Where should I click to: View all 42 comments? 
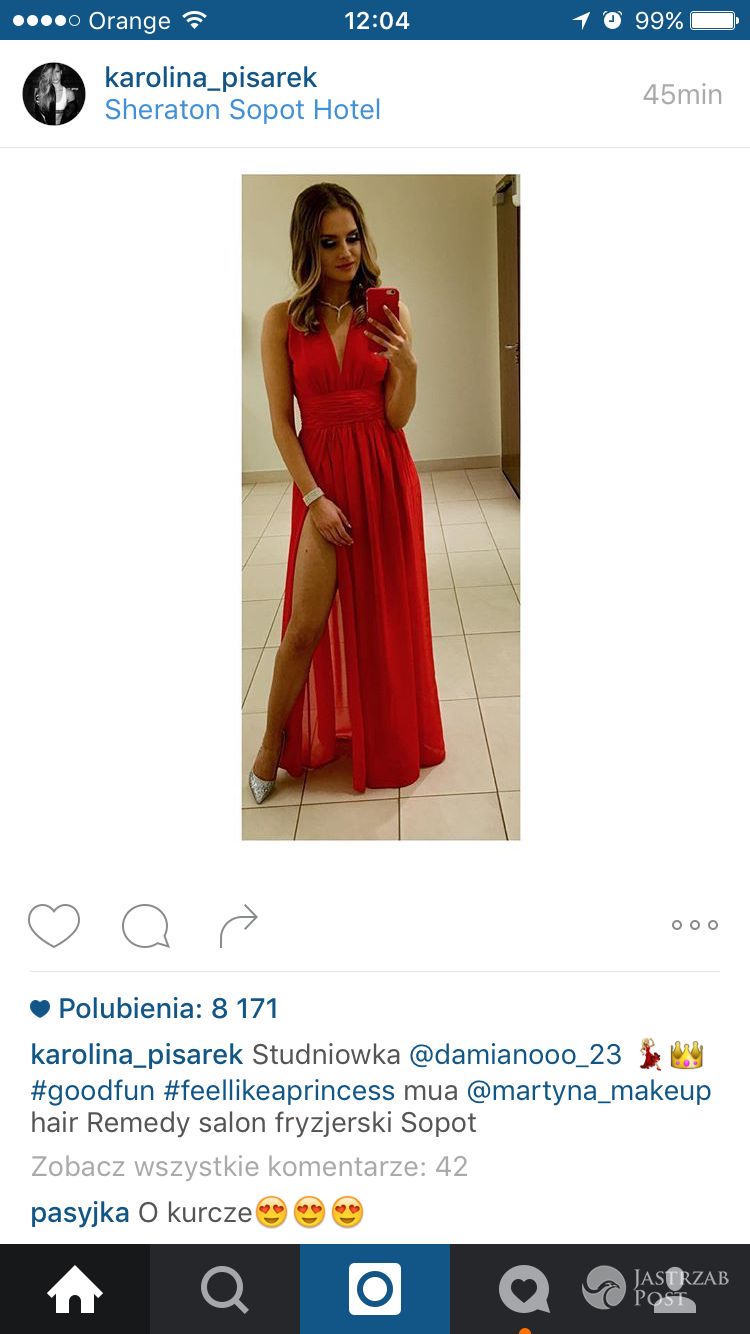249,1166
